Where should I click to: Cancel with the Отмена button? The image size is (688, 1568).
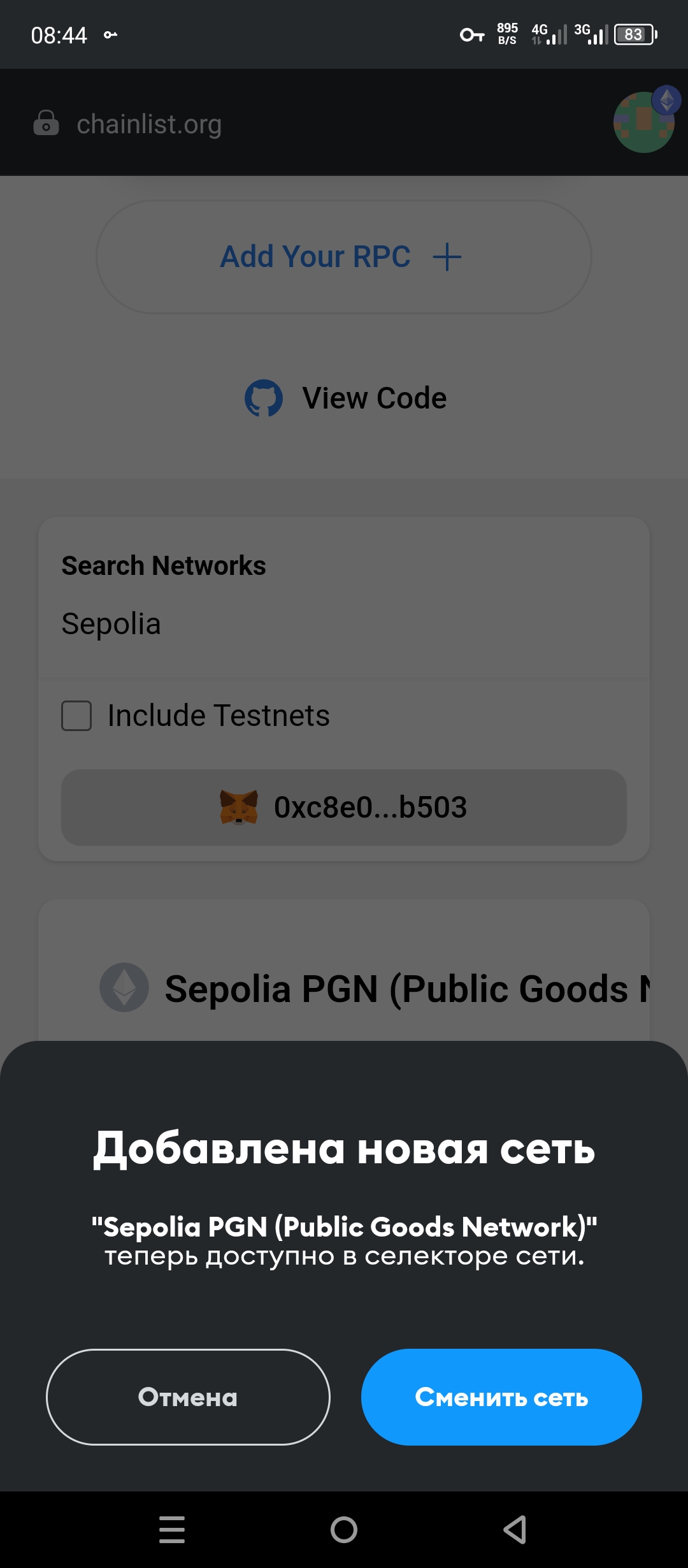(x=188, y=1397)
